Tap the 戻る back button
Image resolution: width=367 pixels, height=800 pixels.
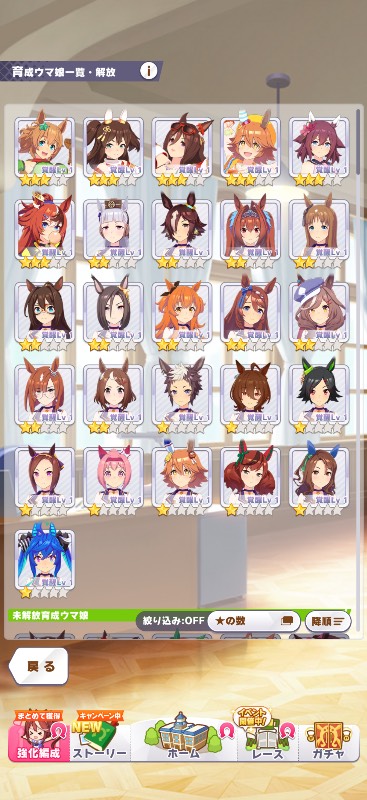(x=39, y=666)
